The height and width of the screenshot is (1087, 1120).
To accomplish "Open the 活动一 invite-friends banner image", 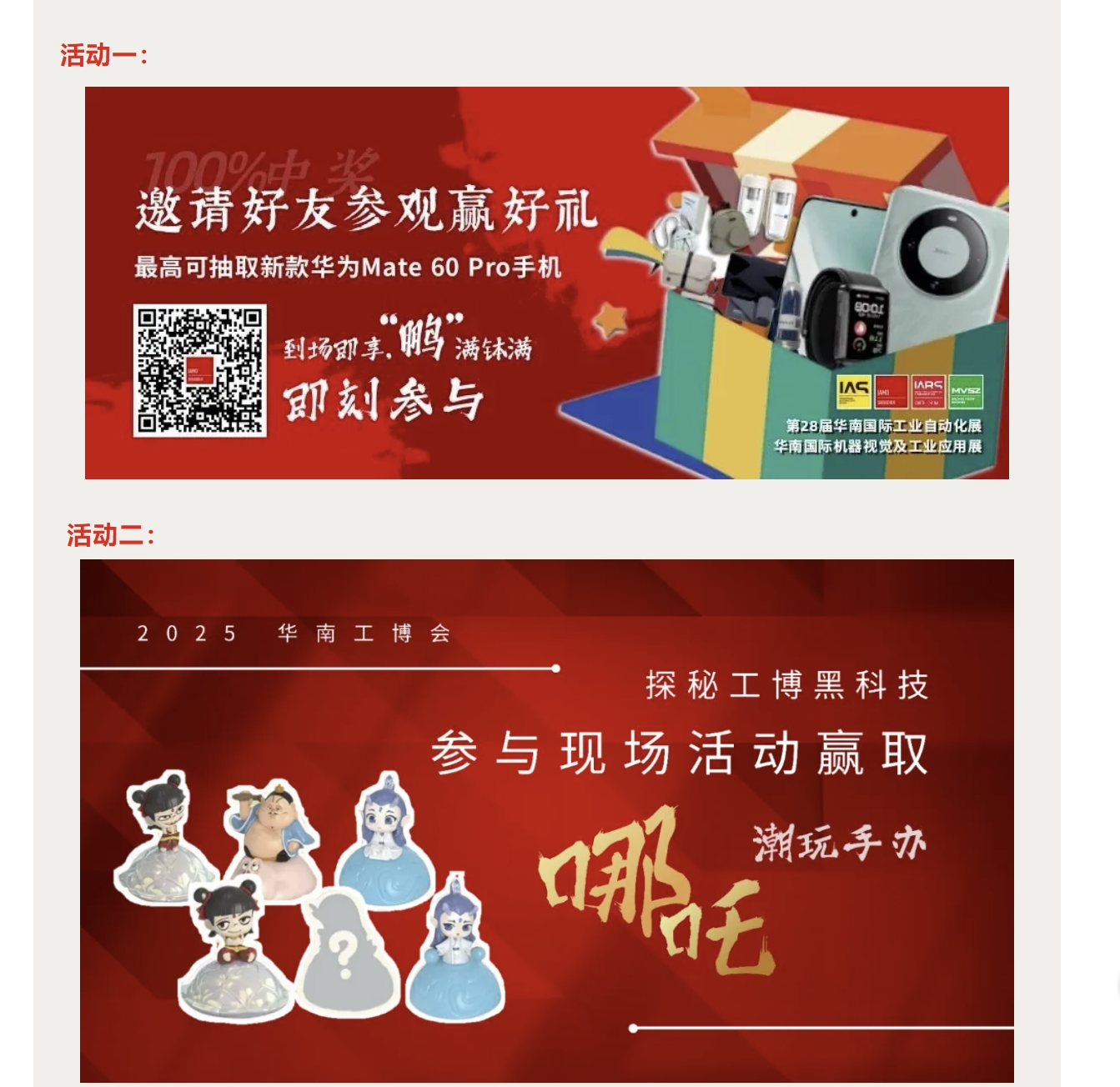I will pos(546,283).
